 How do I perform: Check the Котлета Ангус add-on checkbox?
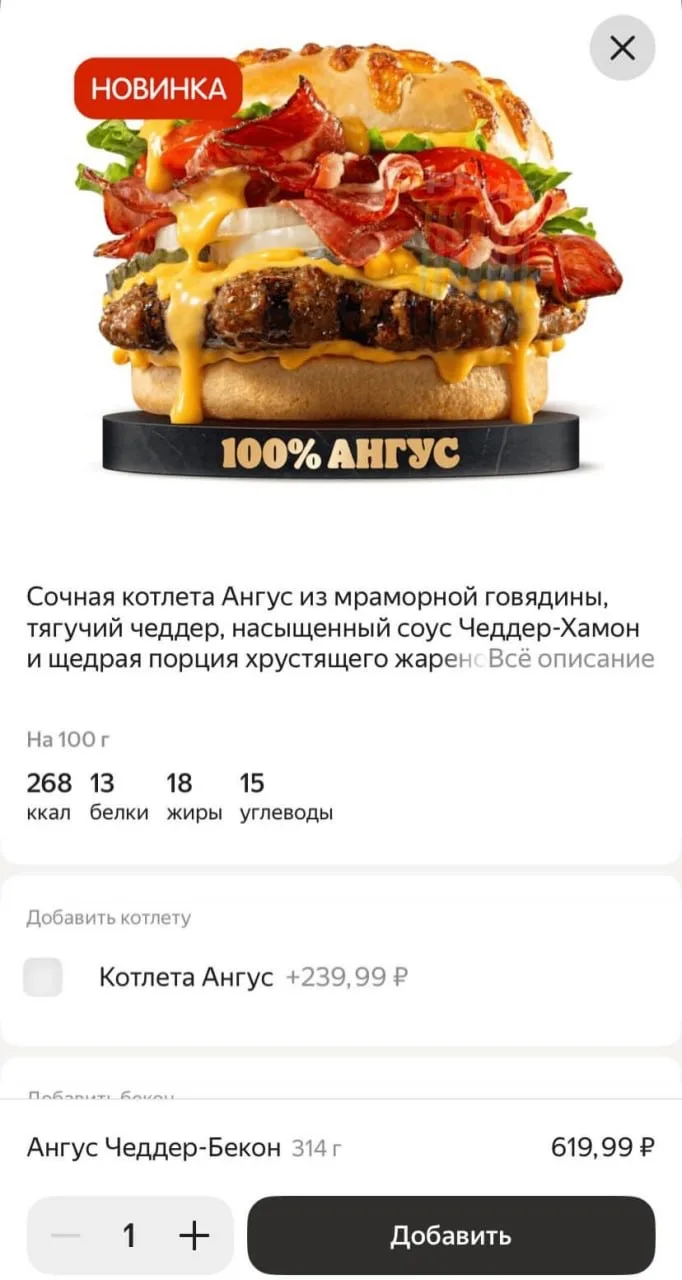coord(43,977)
